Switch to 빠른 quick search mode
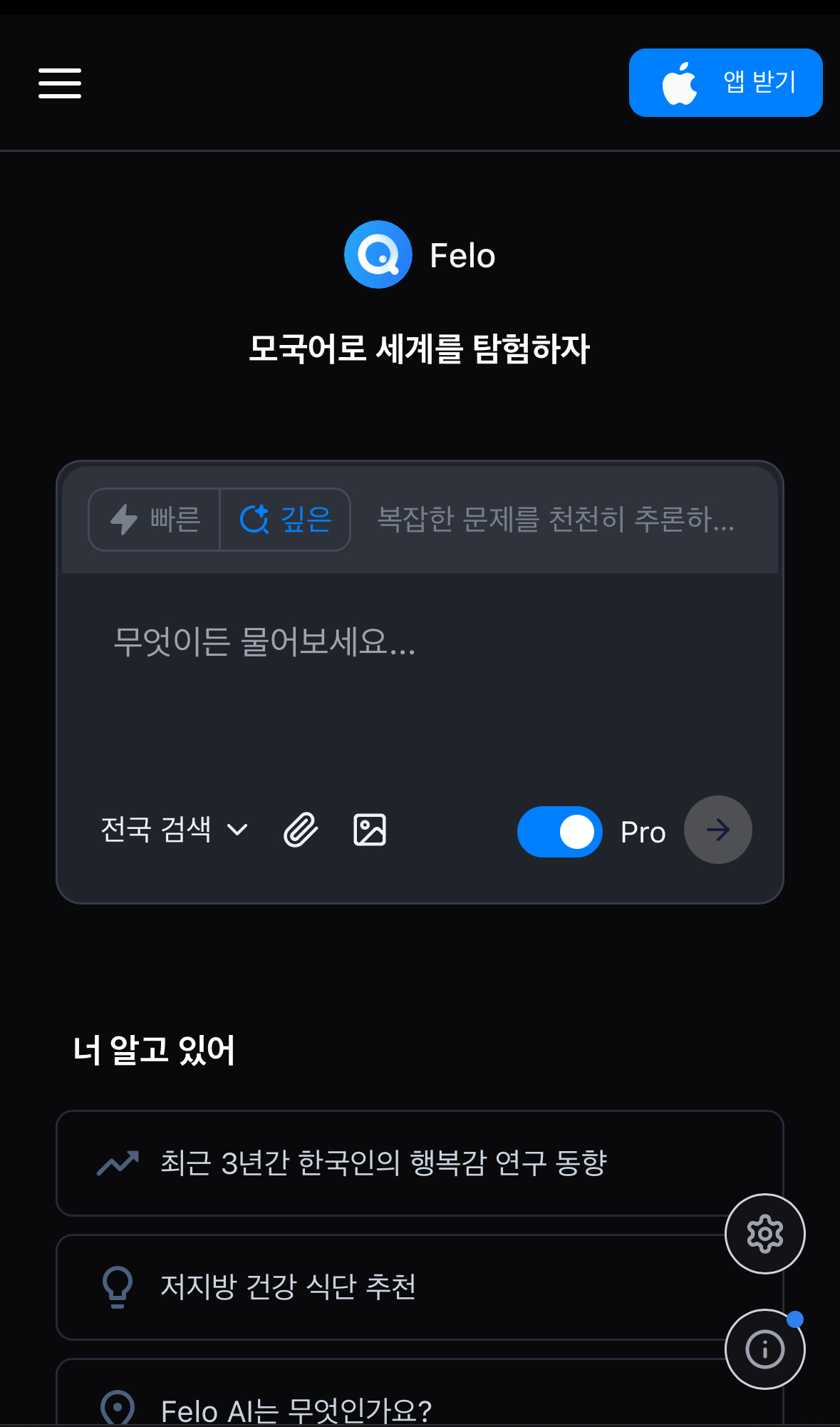Viewport: 840px width, 1427px height. [x=155, y=519]
